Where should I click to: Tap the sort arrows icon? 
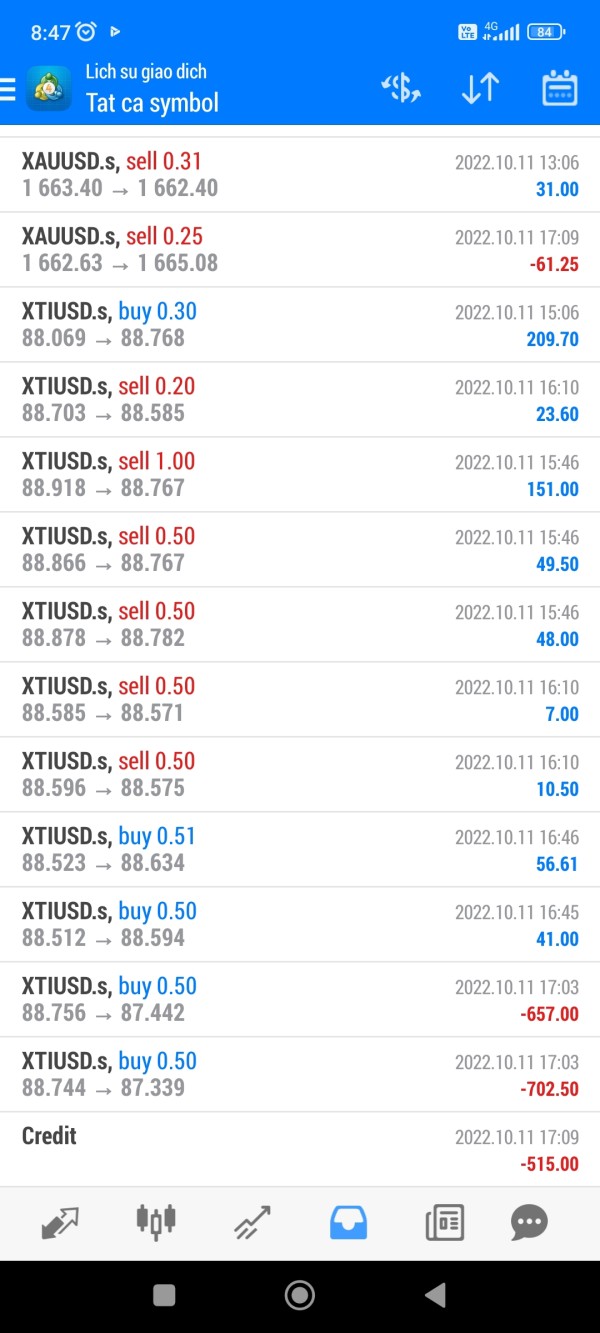(x=480, y=89)
